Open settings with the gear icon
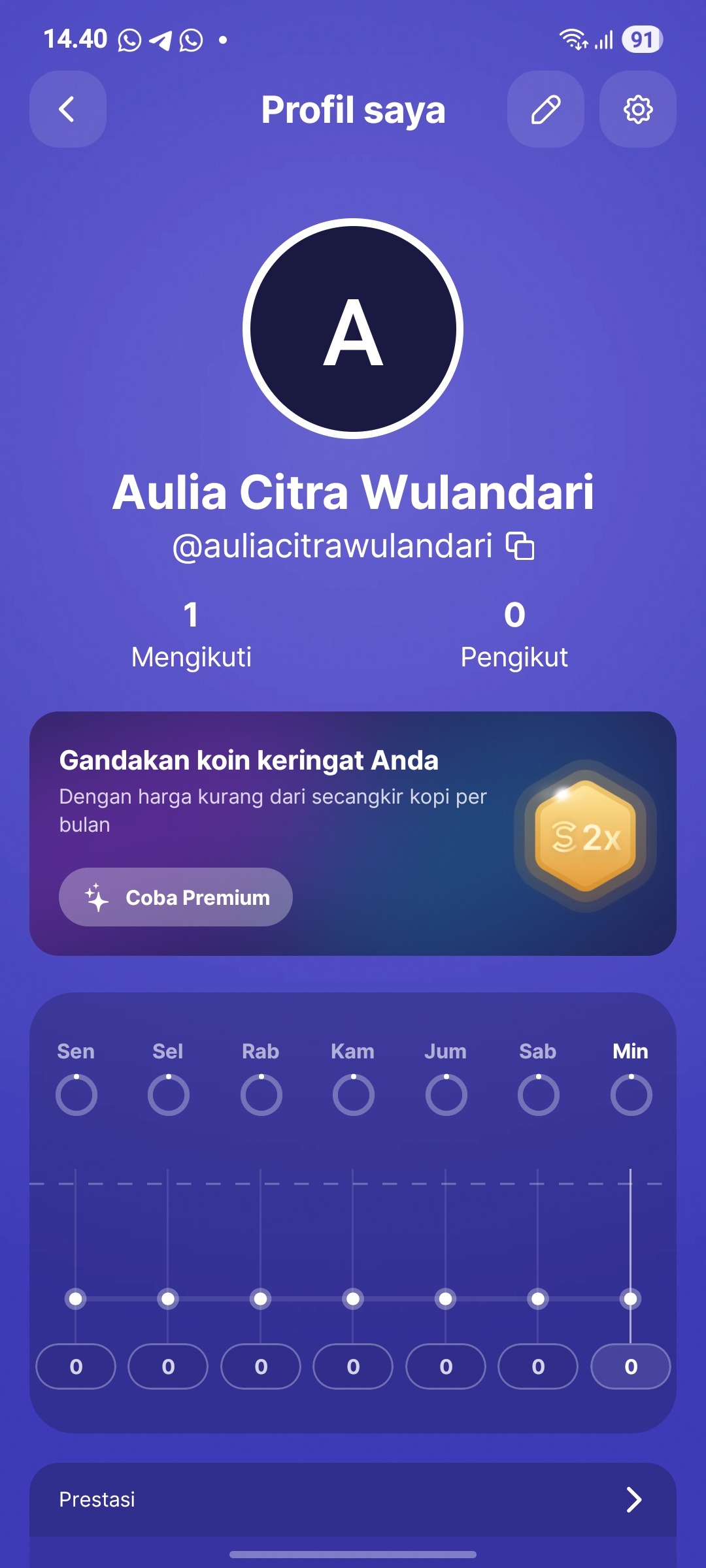 pos(637,109)
